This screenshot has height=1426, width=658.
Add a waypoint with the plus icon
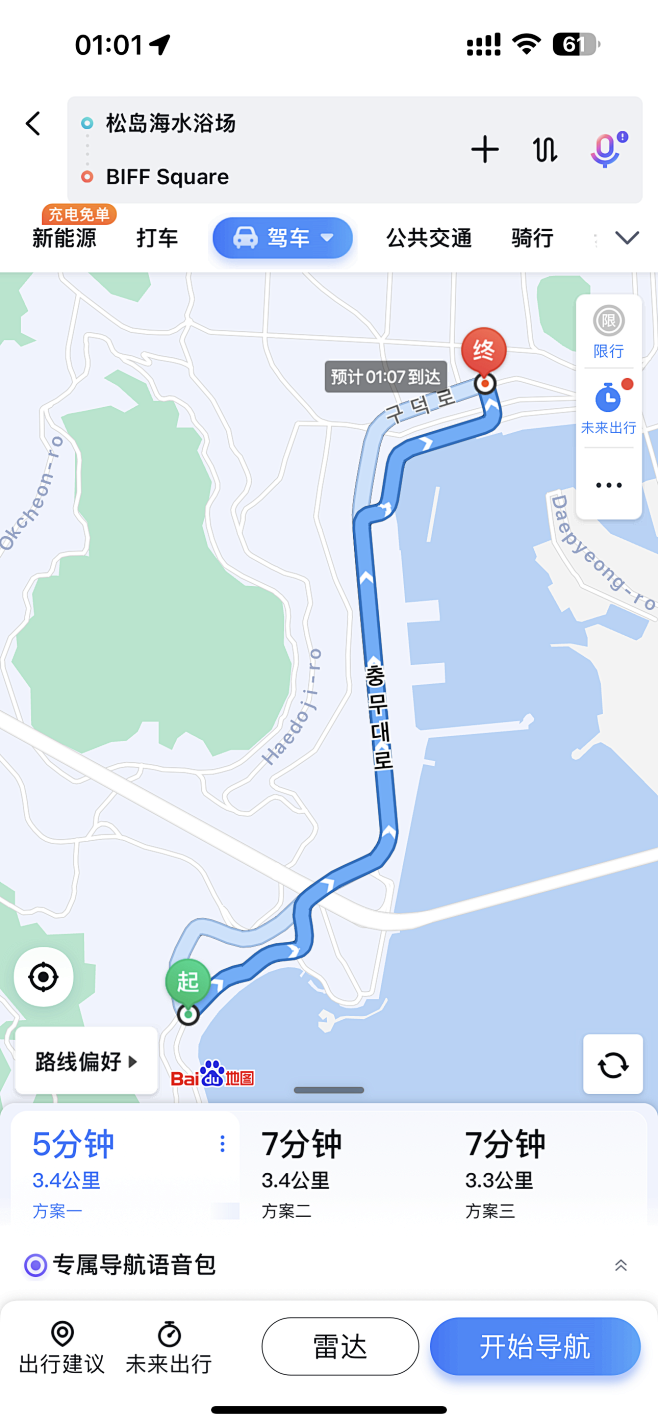(x=484, y=150)
